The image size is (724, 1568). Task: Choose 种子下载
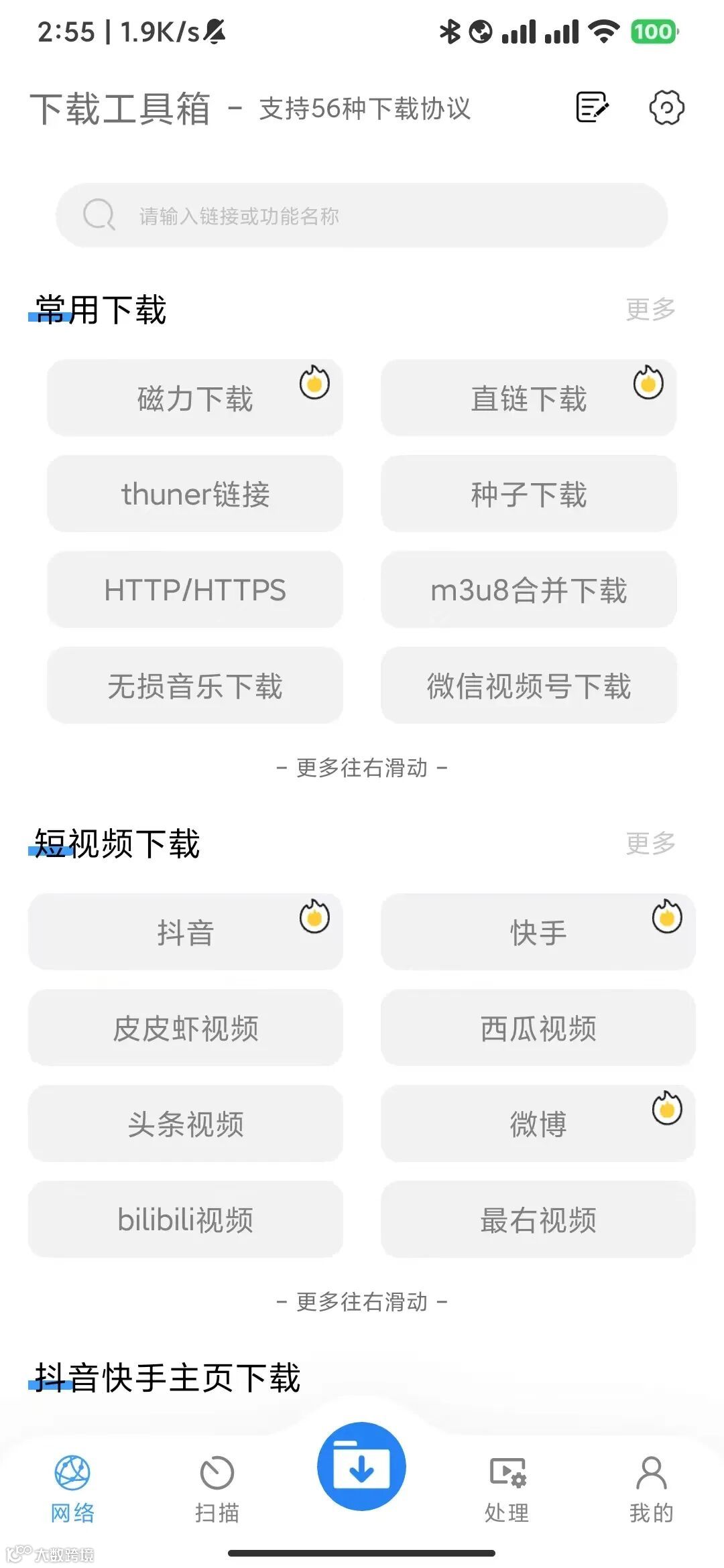(x=528, y=495)
